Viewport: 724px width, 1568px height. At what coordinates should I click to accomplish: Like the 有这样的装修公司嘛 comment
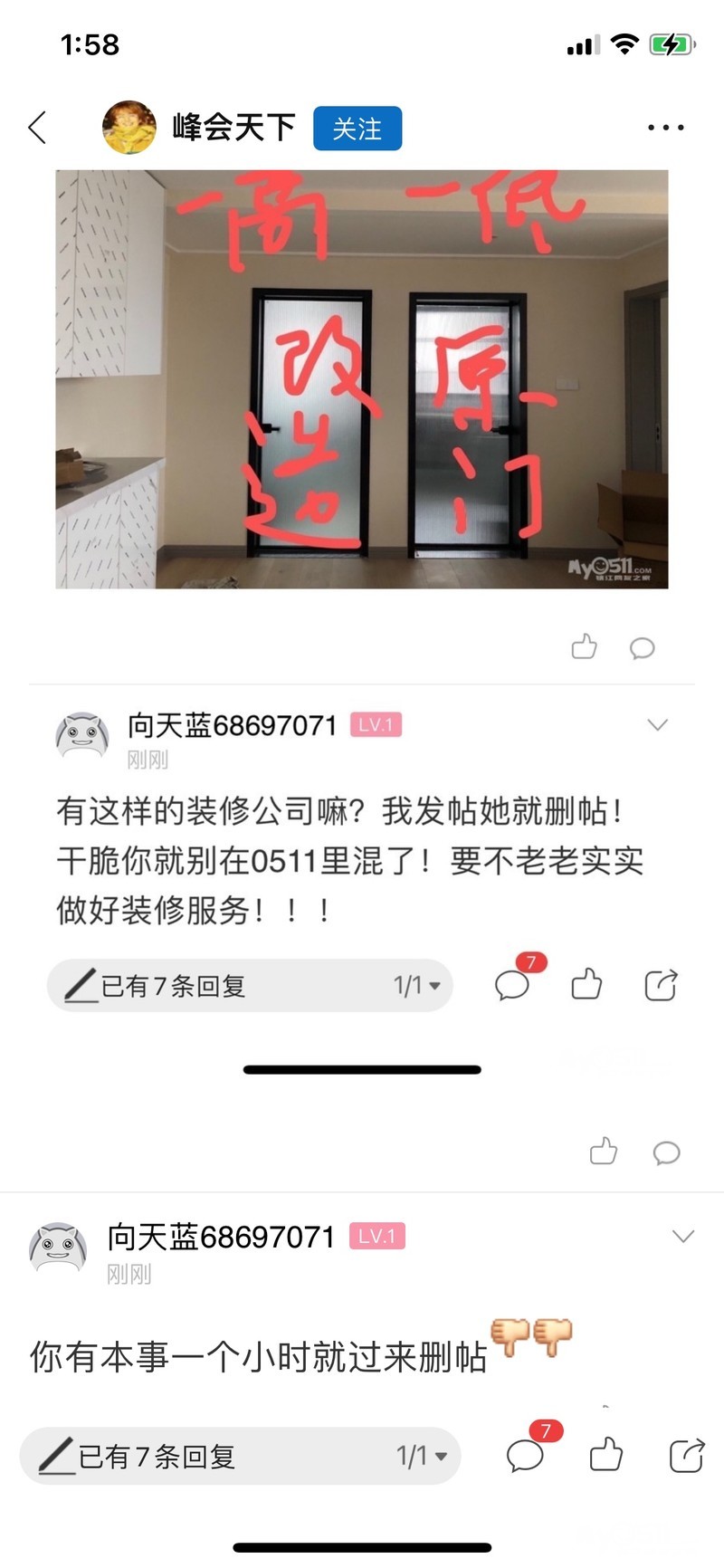click(x=586, y=983)
